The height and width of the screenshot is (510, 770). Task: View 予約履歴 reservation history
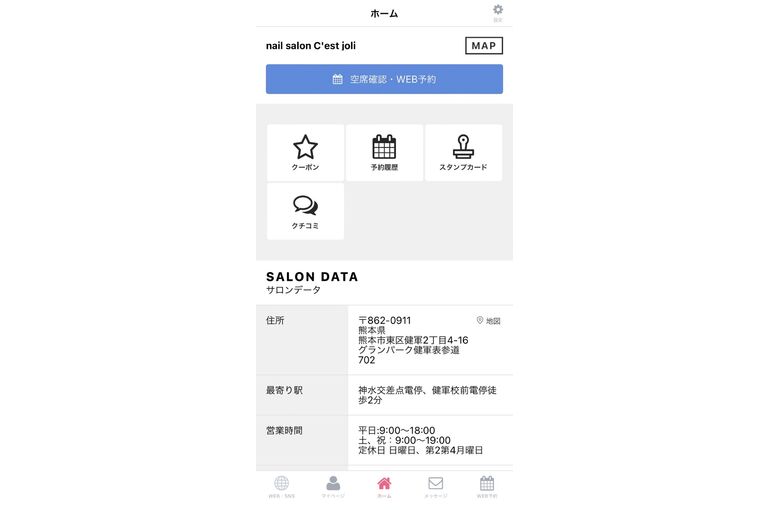[x=384, y=153]
